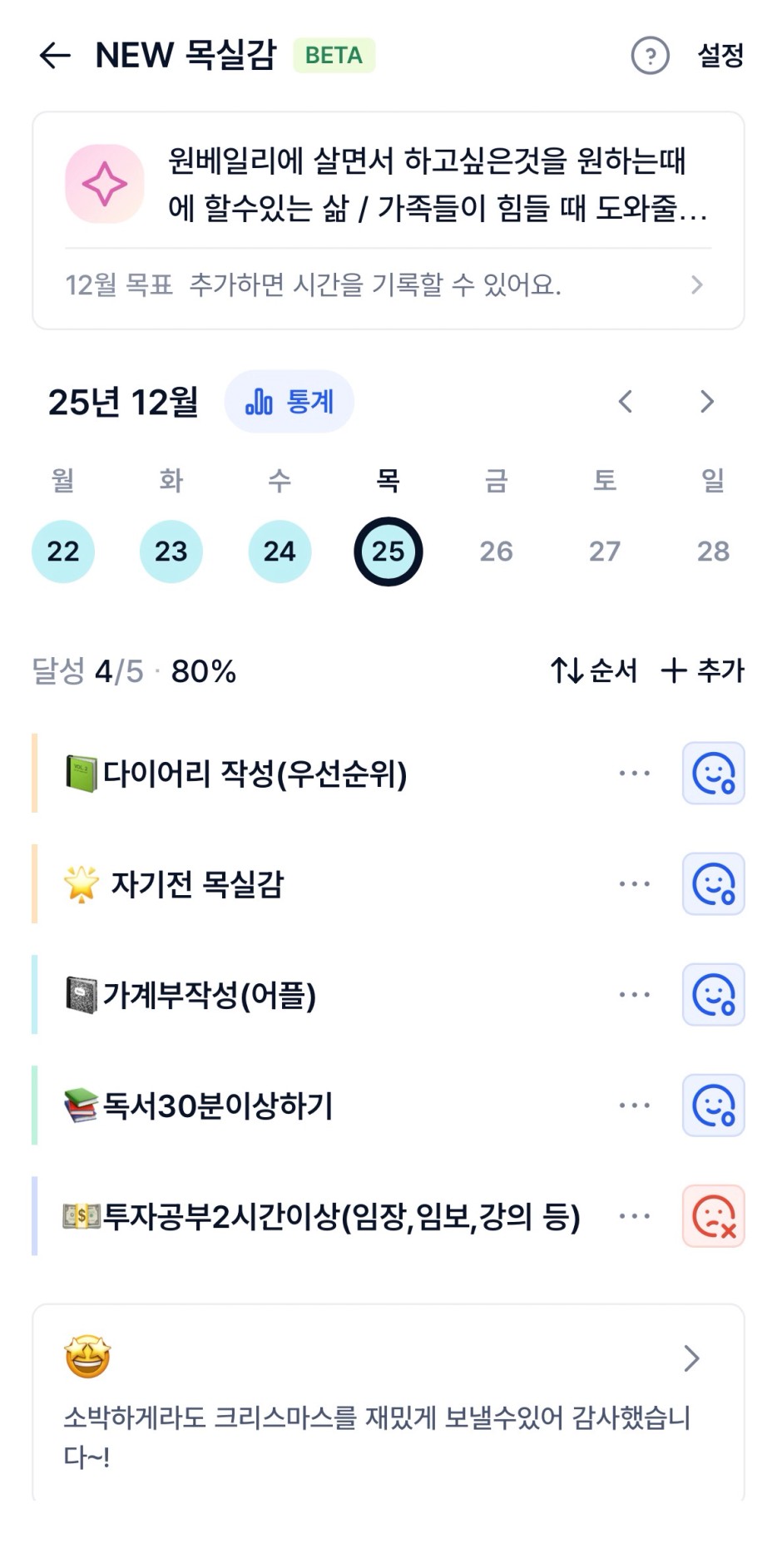Screen dimensions: 777x1568
Task: Tap 순서 to reorder the list
Action: pos(594,670)
